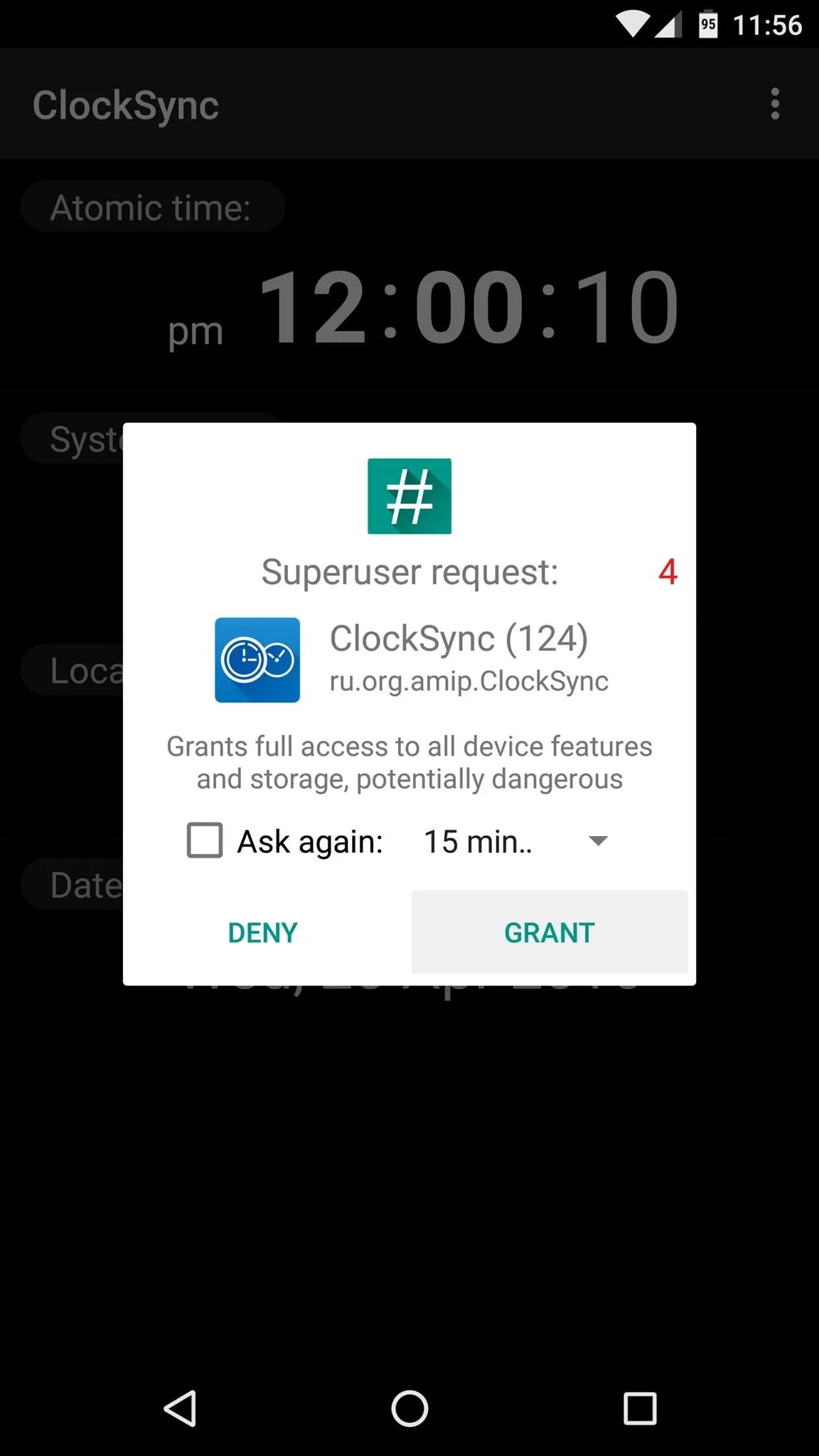Deny the superuser request

(263, 932)
